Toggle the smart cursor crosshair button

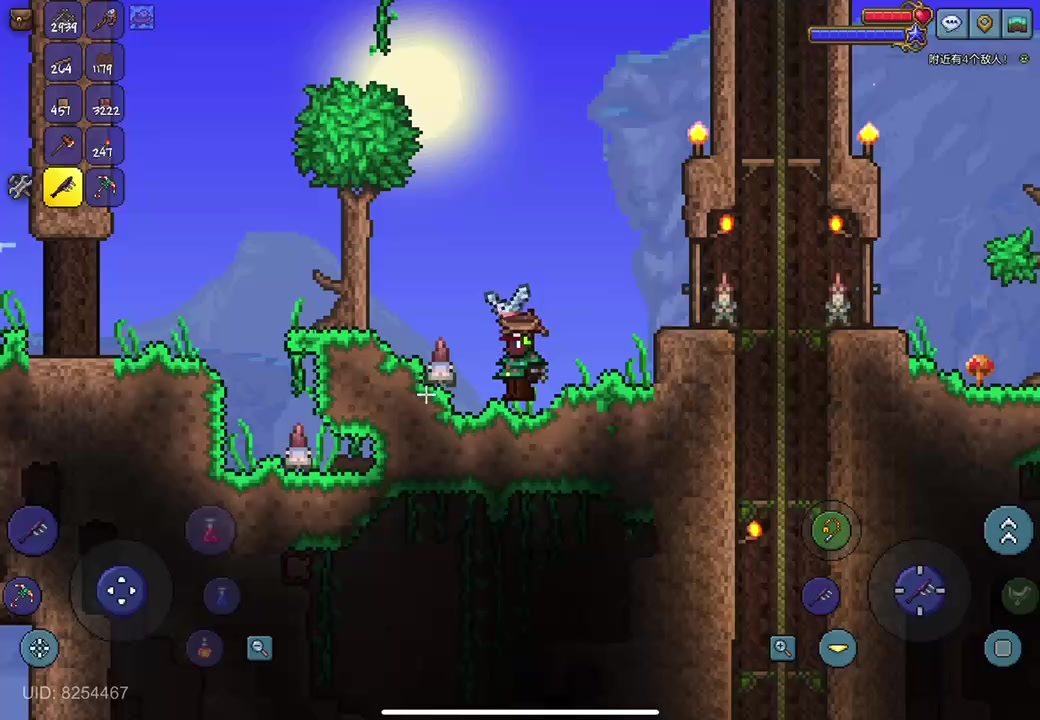click(x=40, y=648)
